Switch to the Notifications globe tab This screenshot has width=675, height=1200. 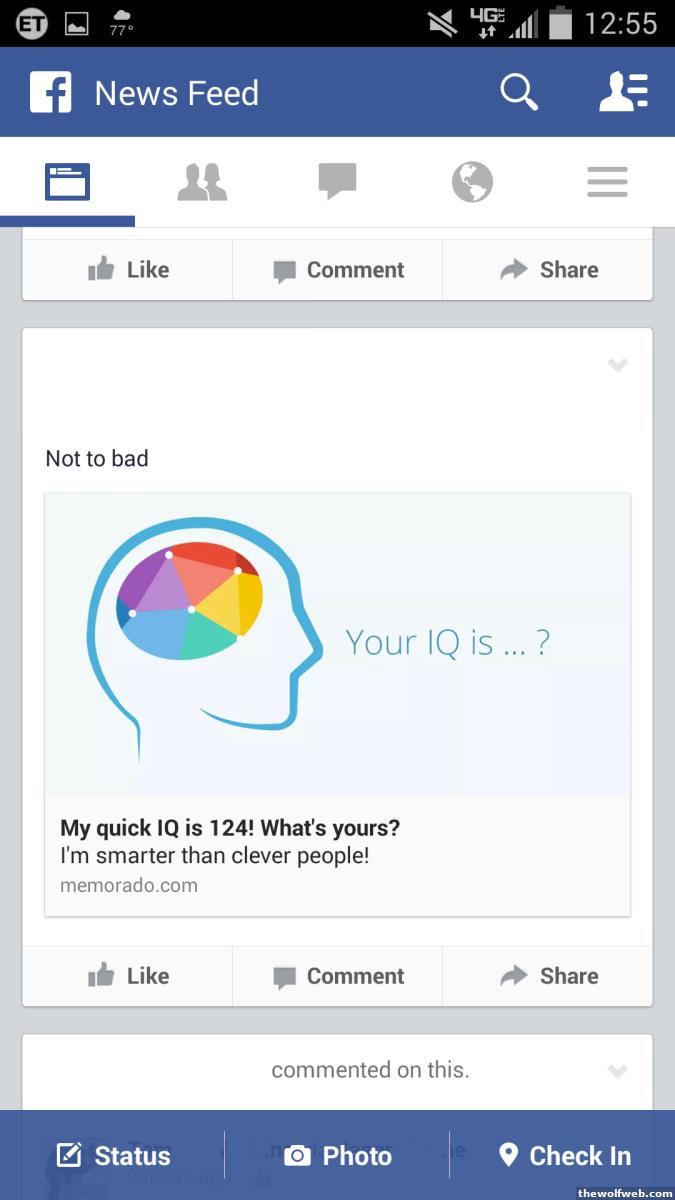[472, 182]
